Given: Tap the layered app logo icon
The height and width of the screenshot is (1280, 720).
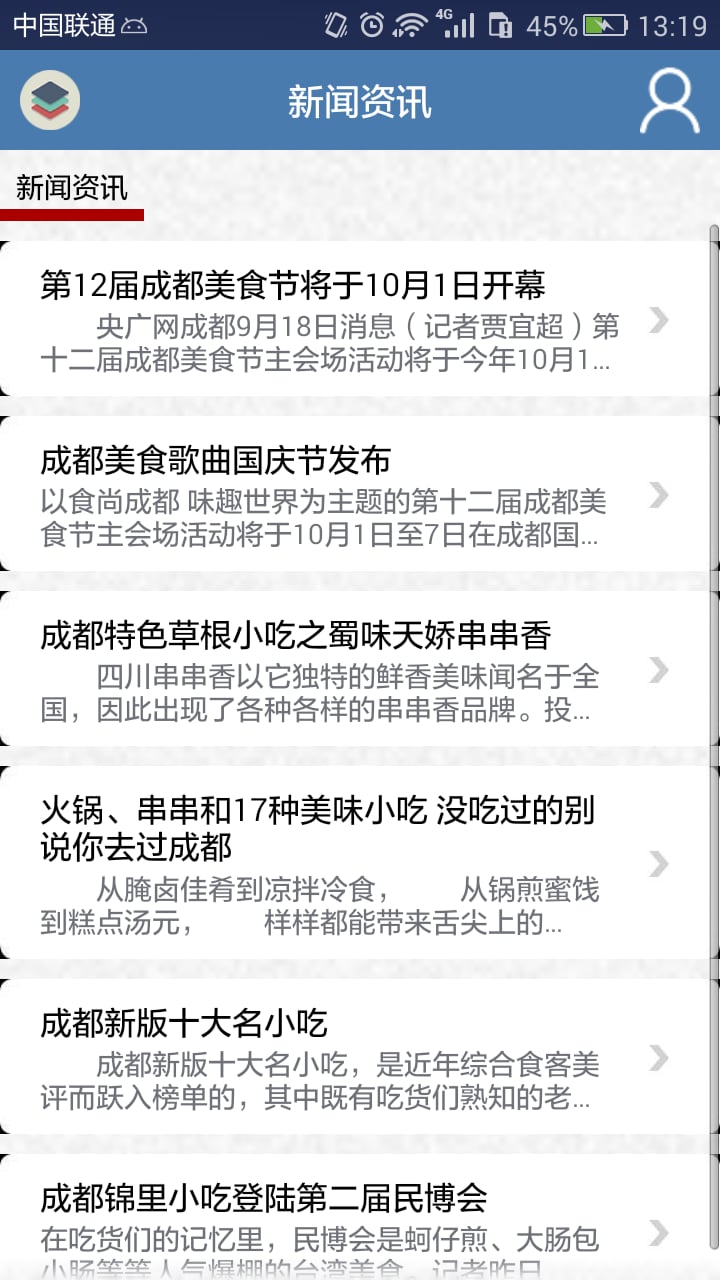Looking at the screenshot, I should [x=50, y=100].
